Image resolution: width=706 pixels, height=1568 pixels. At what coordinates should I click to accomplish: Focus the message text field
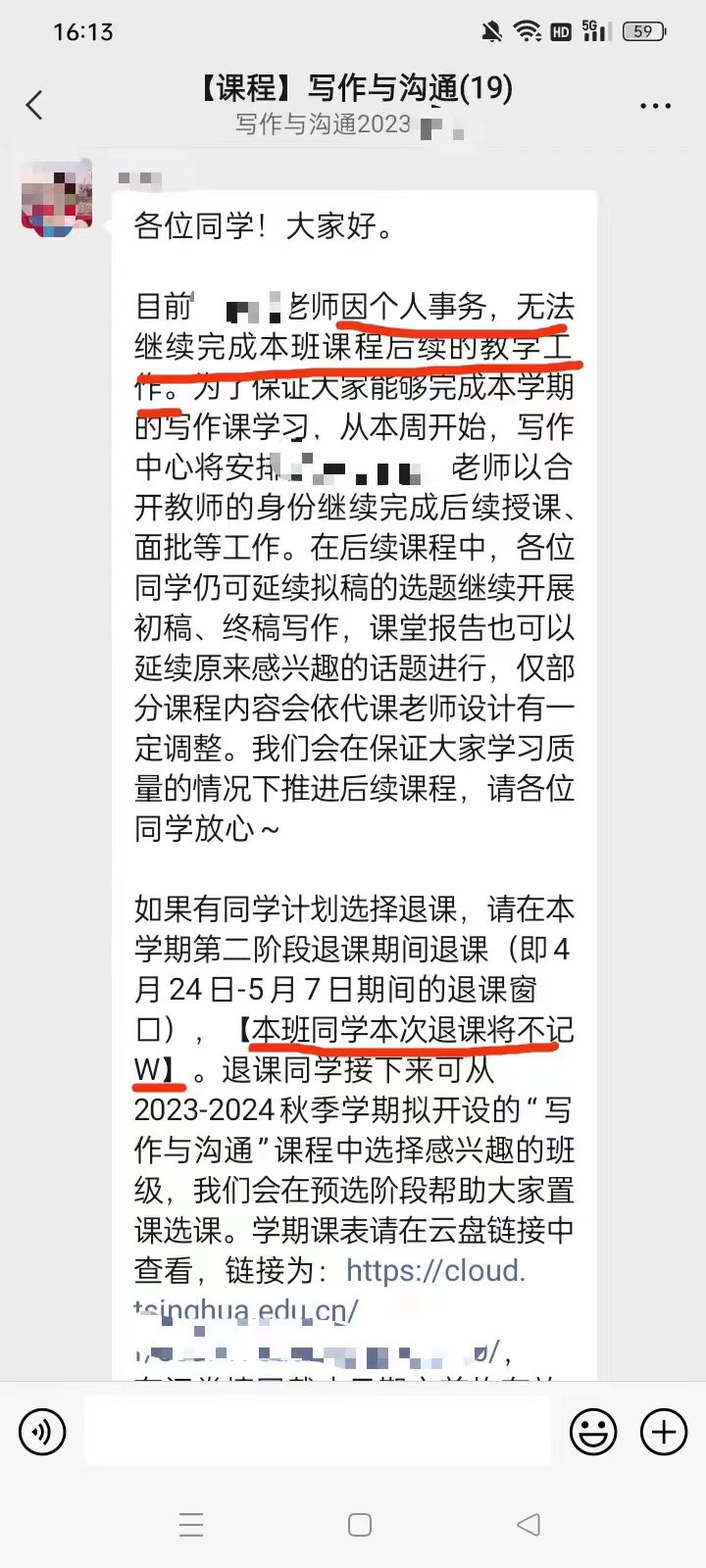(316, 1432)
